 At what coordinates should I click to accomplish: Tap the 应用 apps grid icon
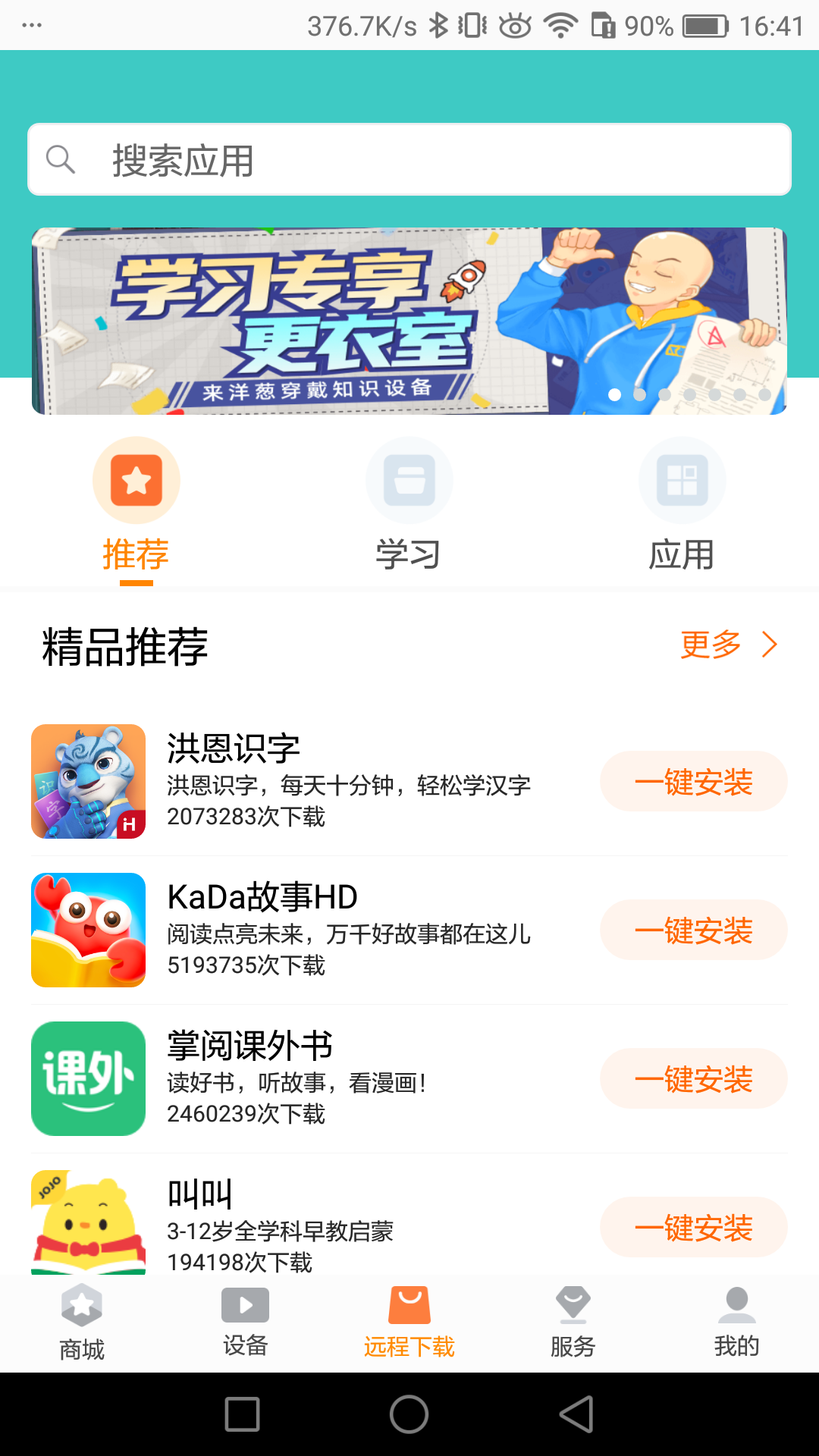coord(682,479)
